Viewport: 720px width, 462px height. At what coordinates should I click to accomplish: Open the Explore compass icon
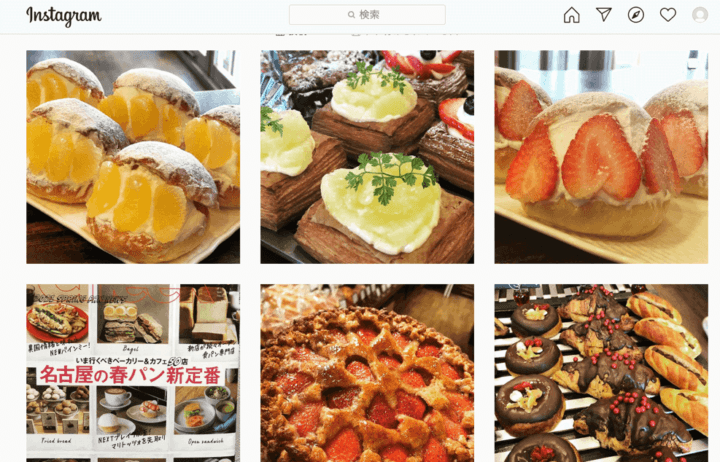(x=636, y=15)
